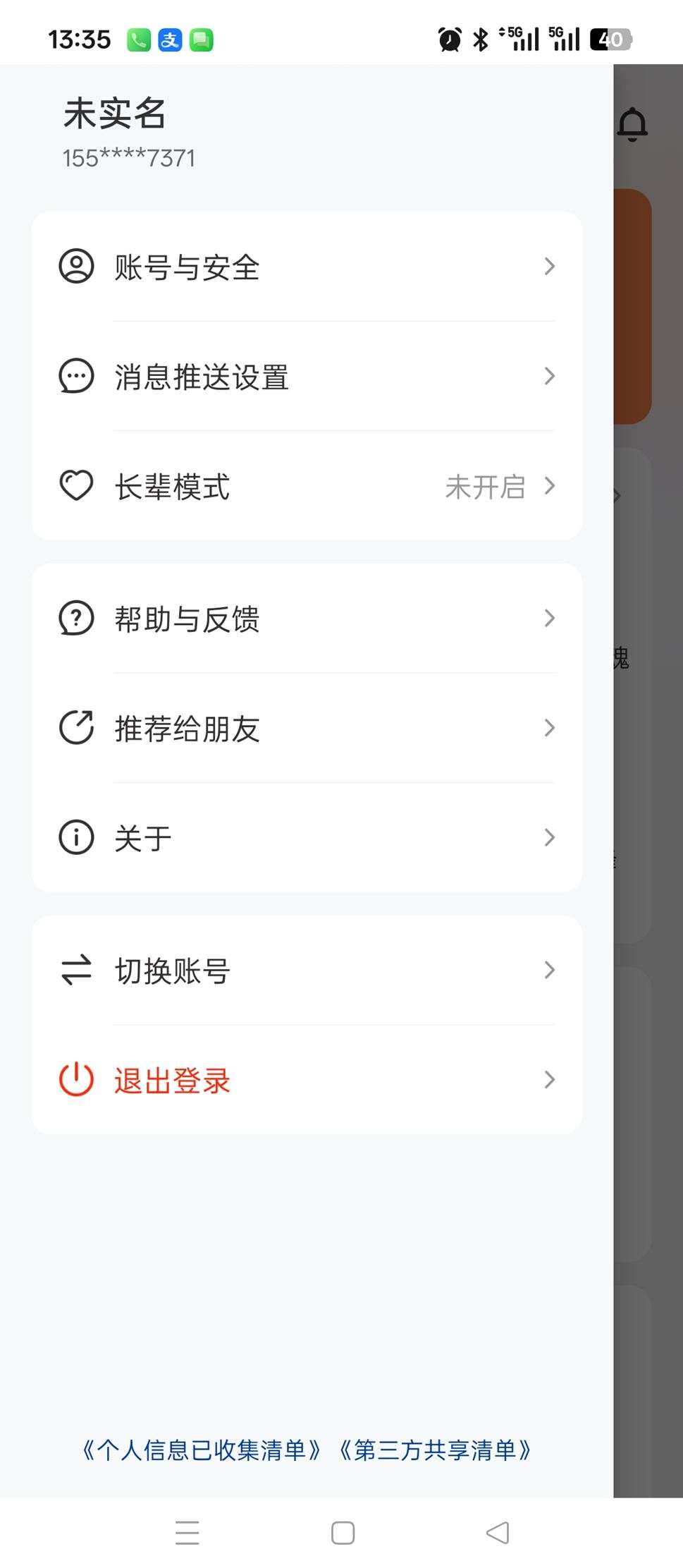Screen dimensions: 683x1568
Task: Click the 消息推送设置 chat bubble icon
Action: pyautogui.click(x=75, y=376)
